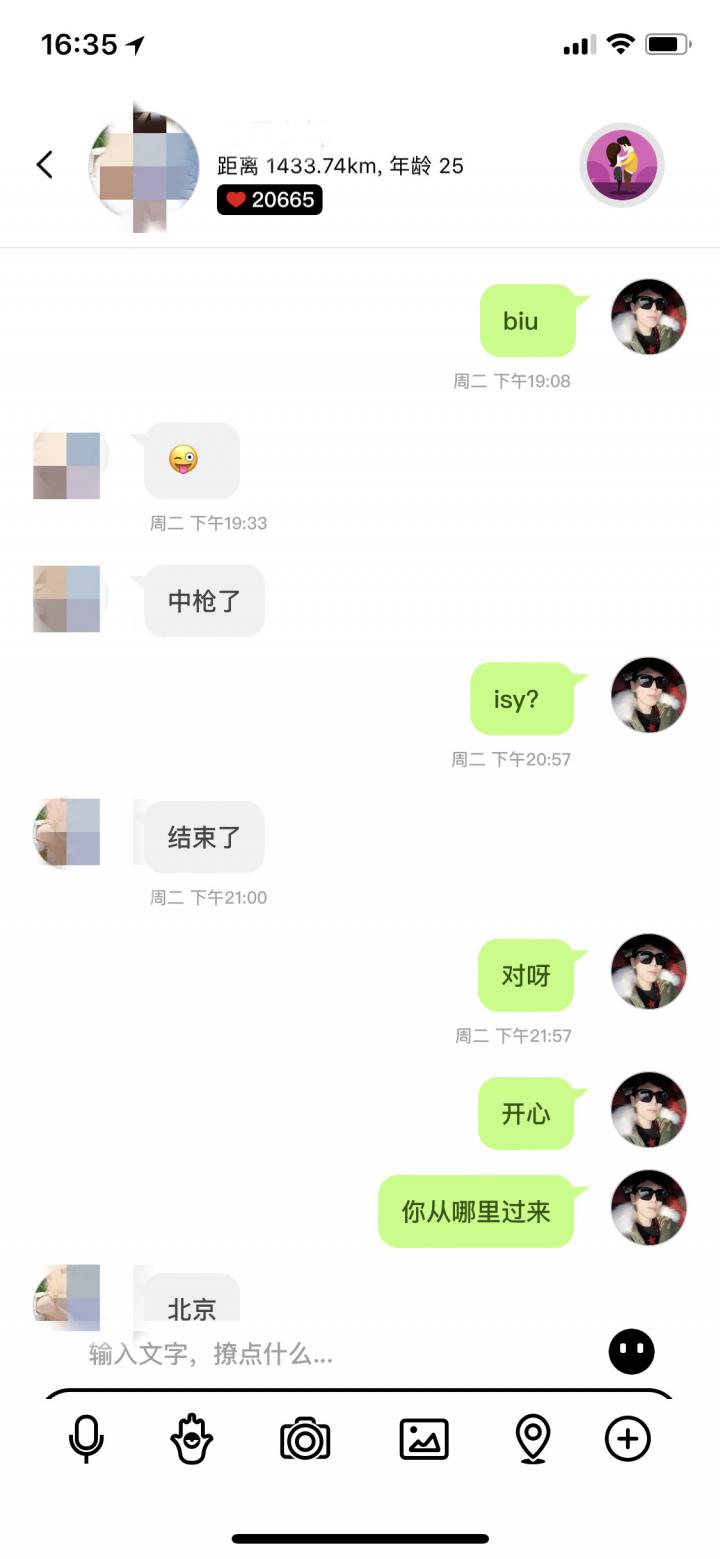Open the round black emoji face button

tap(631, 1352)
